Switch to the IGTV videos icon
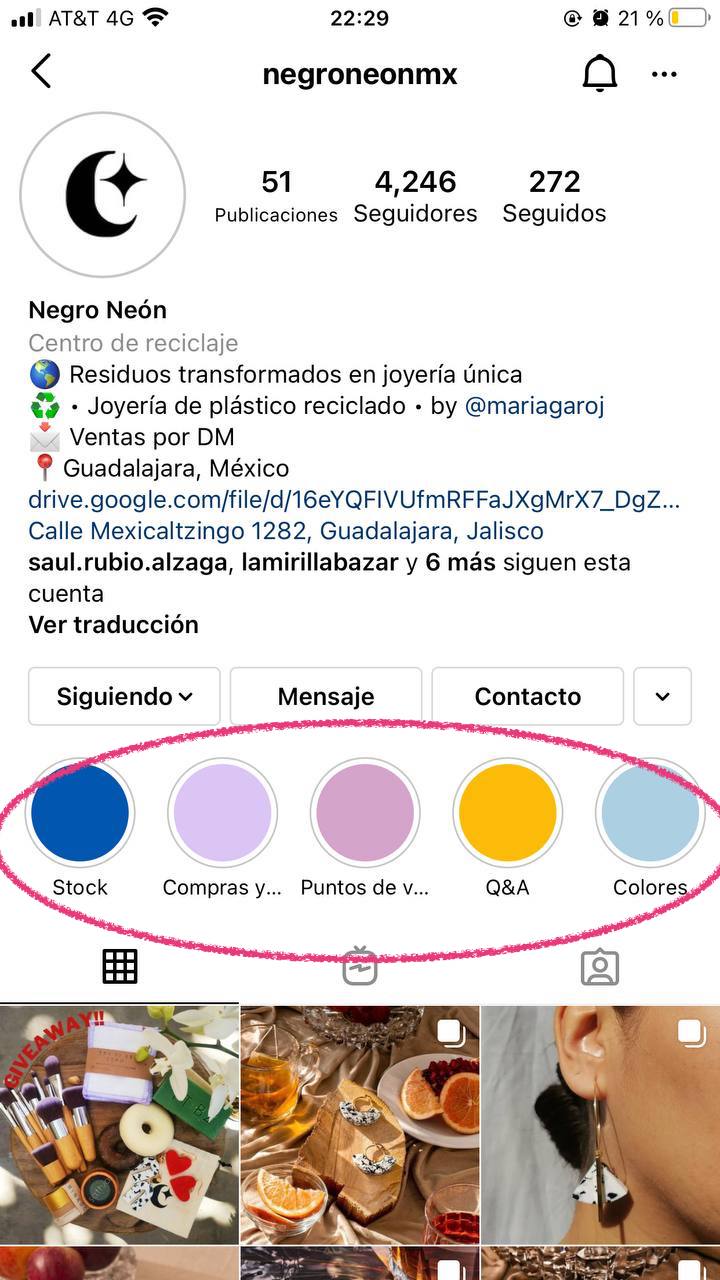 [x=360, y=965]
